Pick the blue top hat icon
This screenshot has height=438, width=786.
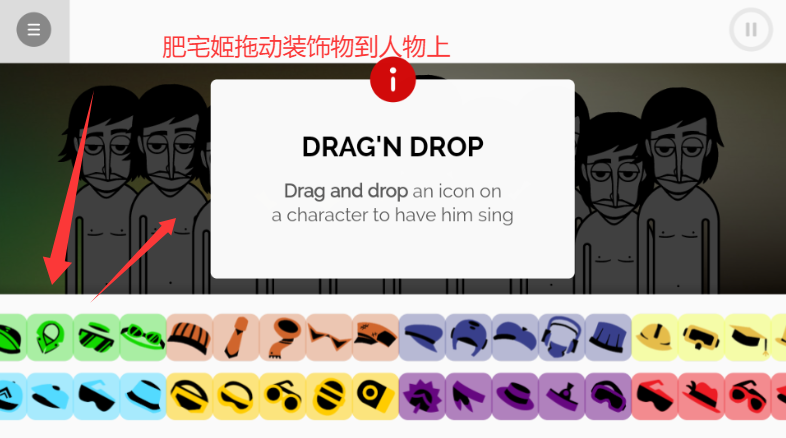click(607, 337)
